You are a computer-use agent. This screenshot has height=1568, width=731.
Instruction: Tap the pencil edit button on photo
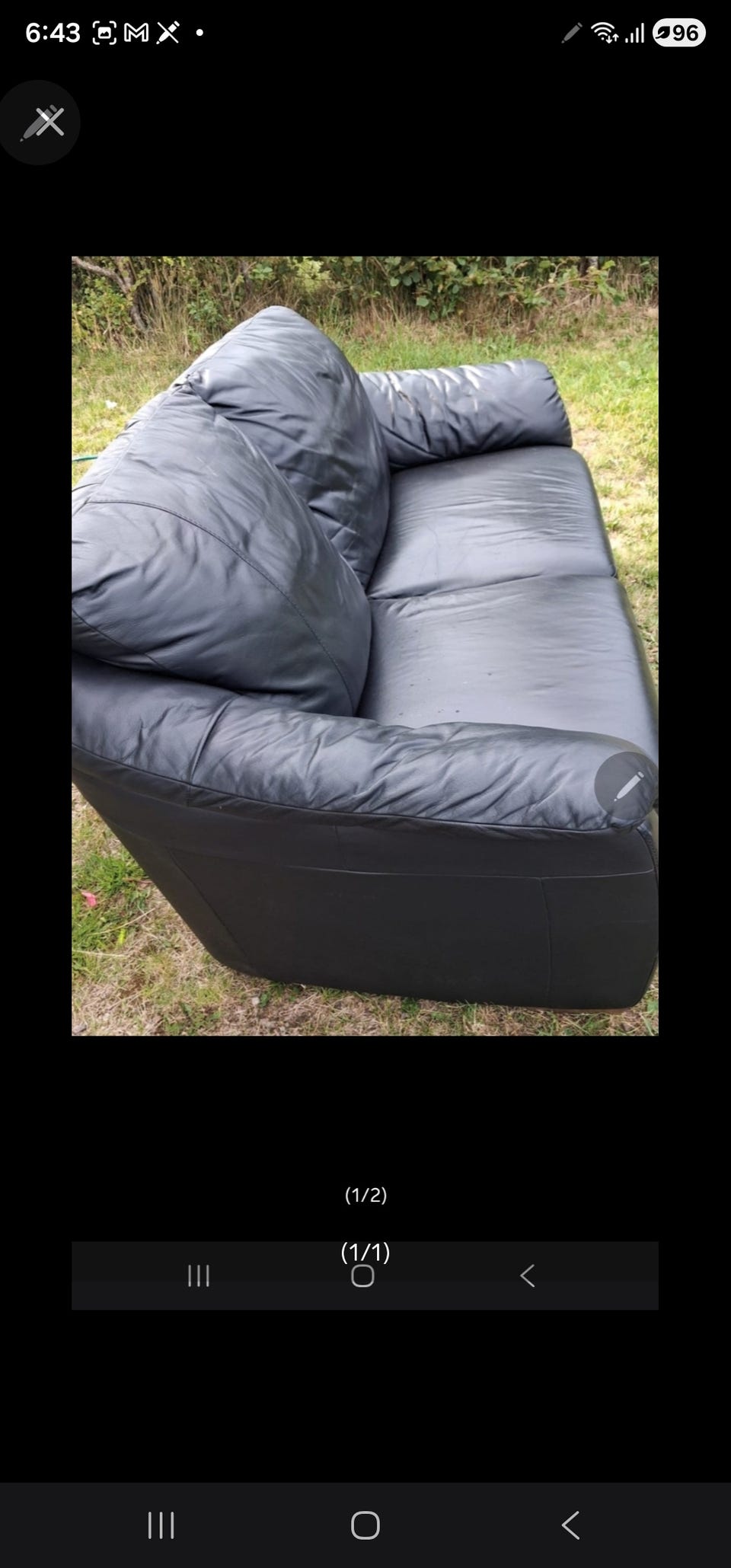click(x=626, y=784)
